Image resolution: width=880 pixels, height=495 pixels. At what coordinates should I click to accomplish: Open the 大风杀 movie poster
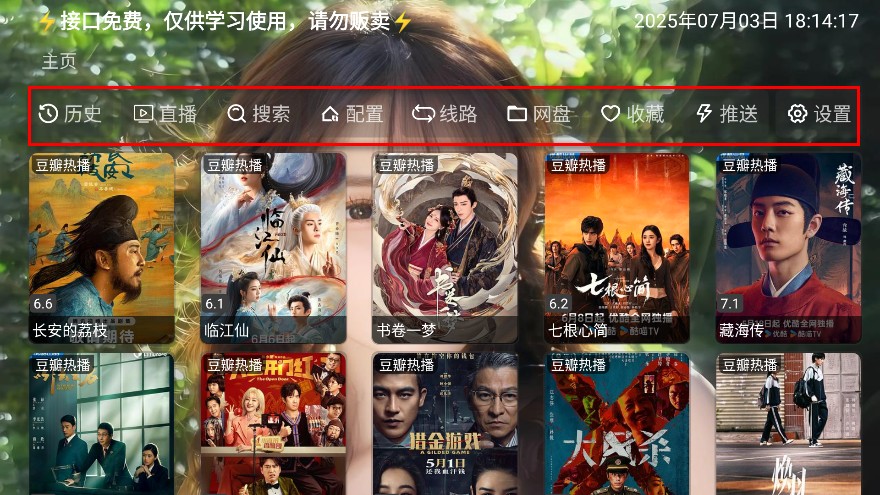(617, 425)
